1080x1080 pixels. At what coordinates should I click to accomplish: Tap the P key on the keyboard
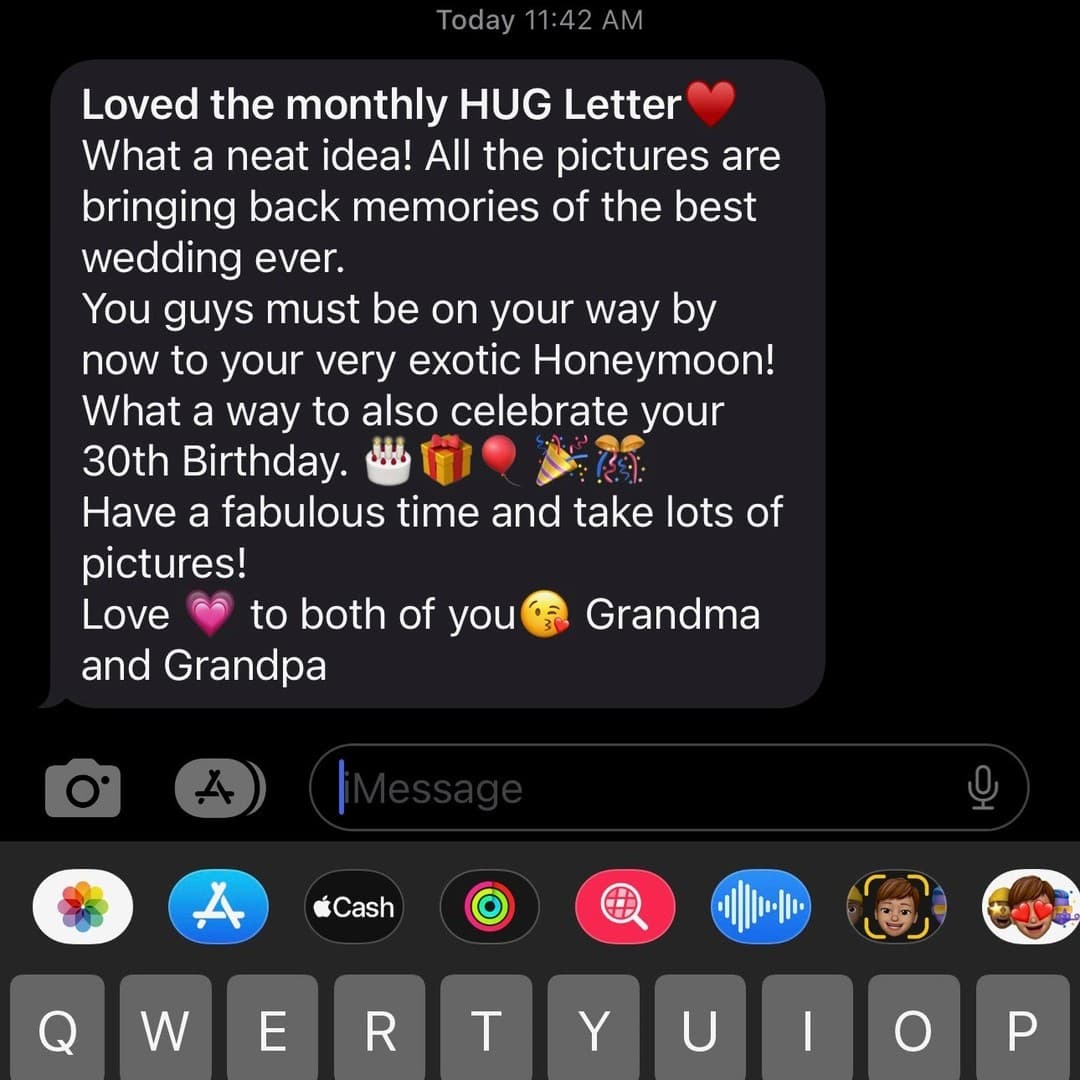point(1023,1030)
